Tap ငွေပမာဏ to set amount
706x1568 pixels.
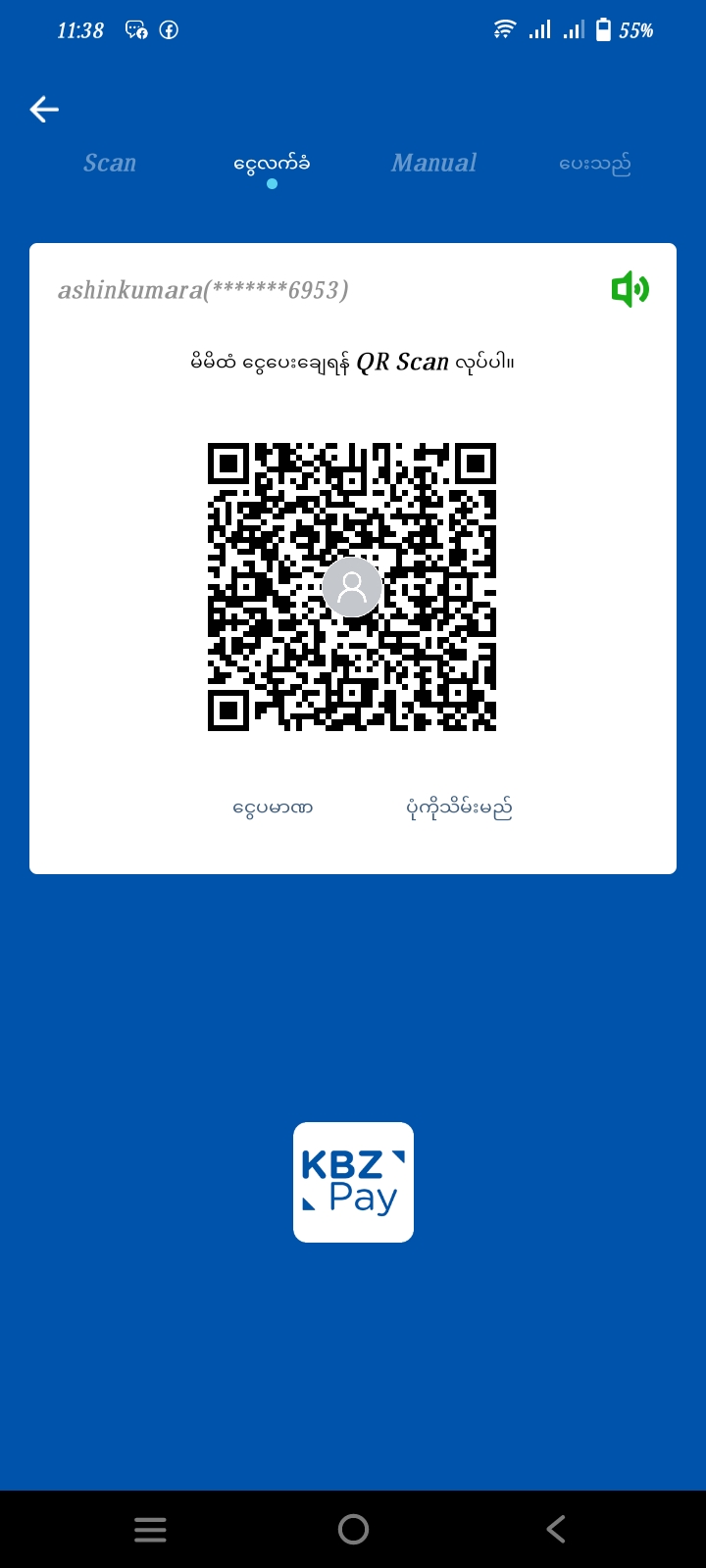273,808
